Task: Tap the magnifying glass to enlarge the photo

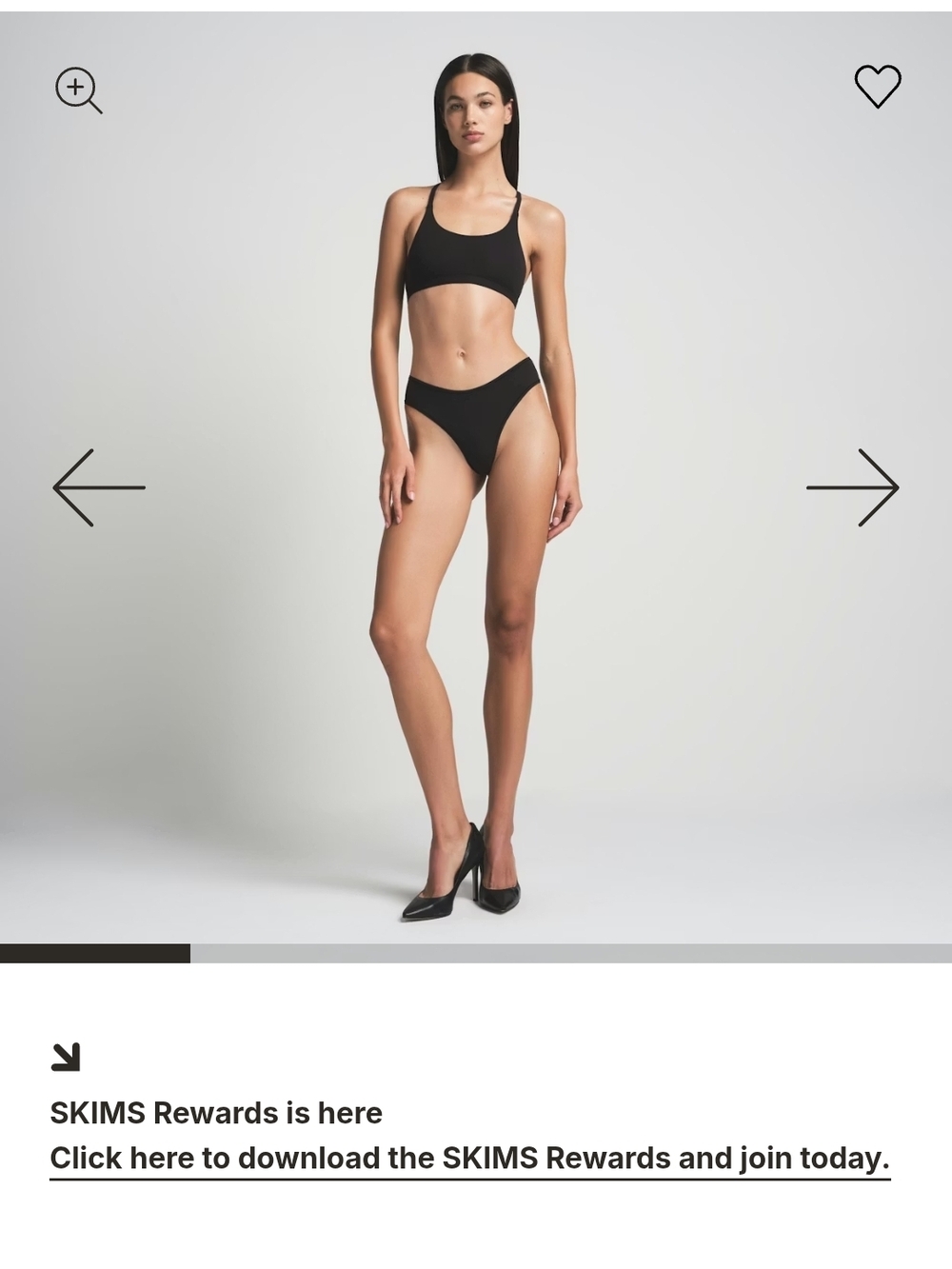Action: click(78, 89)
